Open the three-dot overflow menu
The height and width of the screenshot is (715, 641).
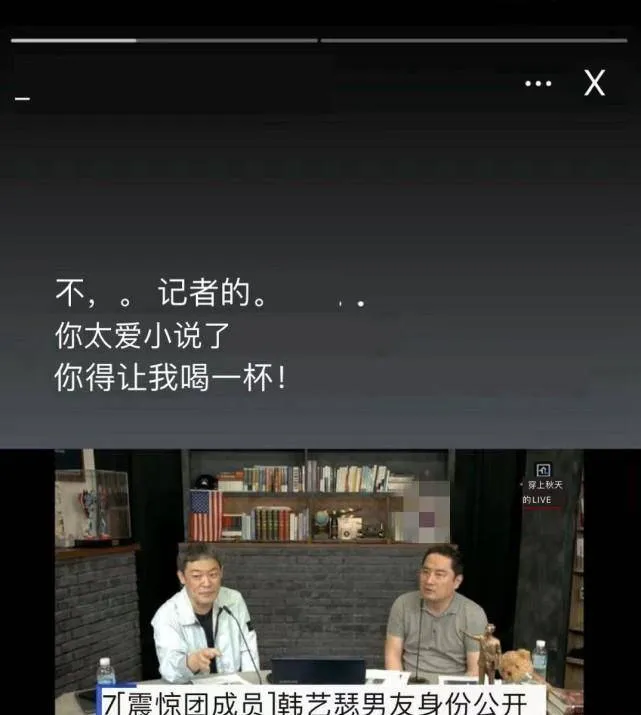coord(538,84)
